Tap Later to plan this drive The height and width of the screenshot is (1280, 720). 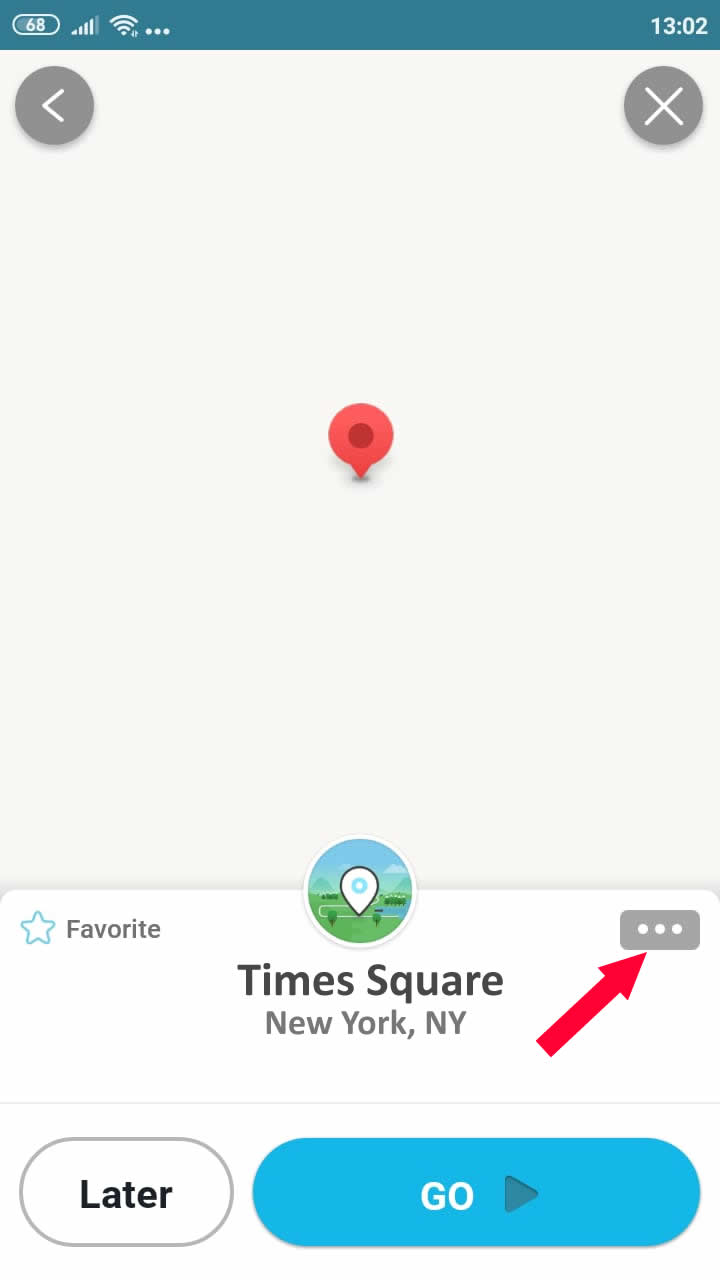(126, 1193)
